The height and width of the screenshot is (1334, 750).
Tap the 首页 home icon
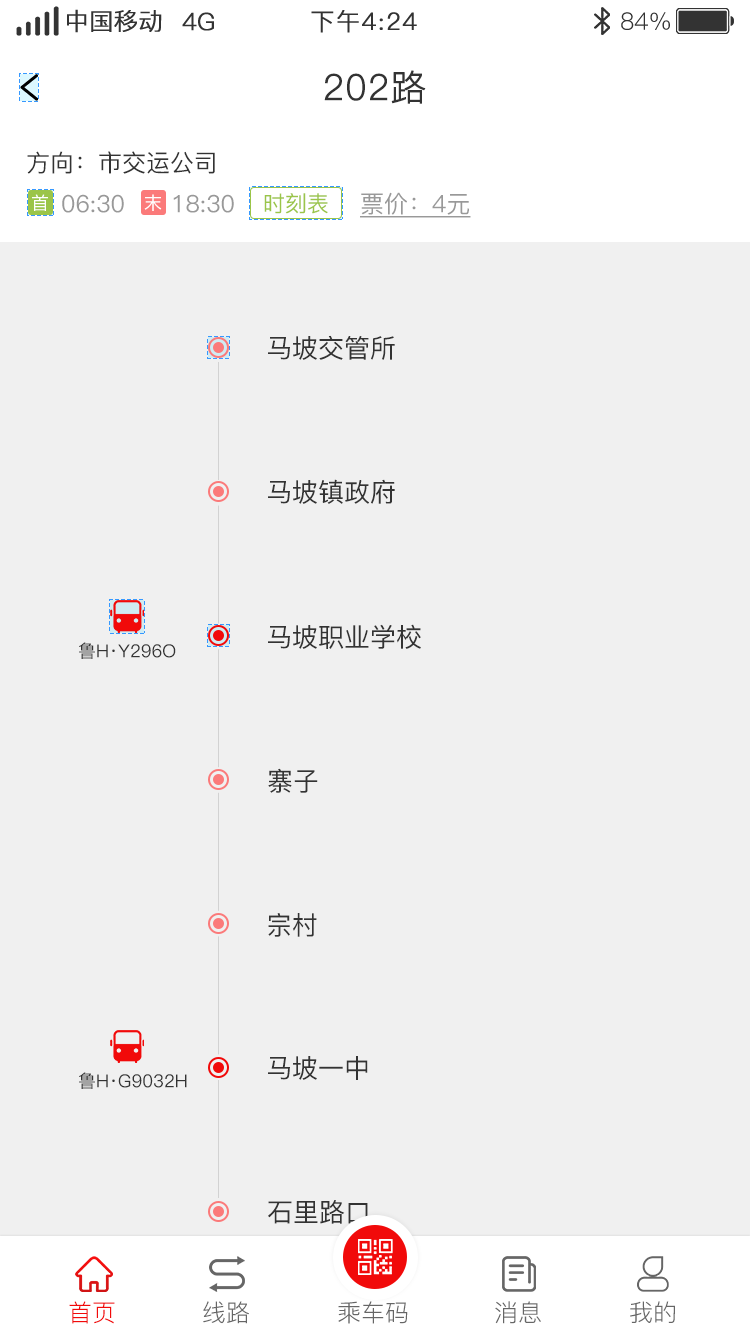[x=92, y=1274]
